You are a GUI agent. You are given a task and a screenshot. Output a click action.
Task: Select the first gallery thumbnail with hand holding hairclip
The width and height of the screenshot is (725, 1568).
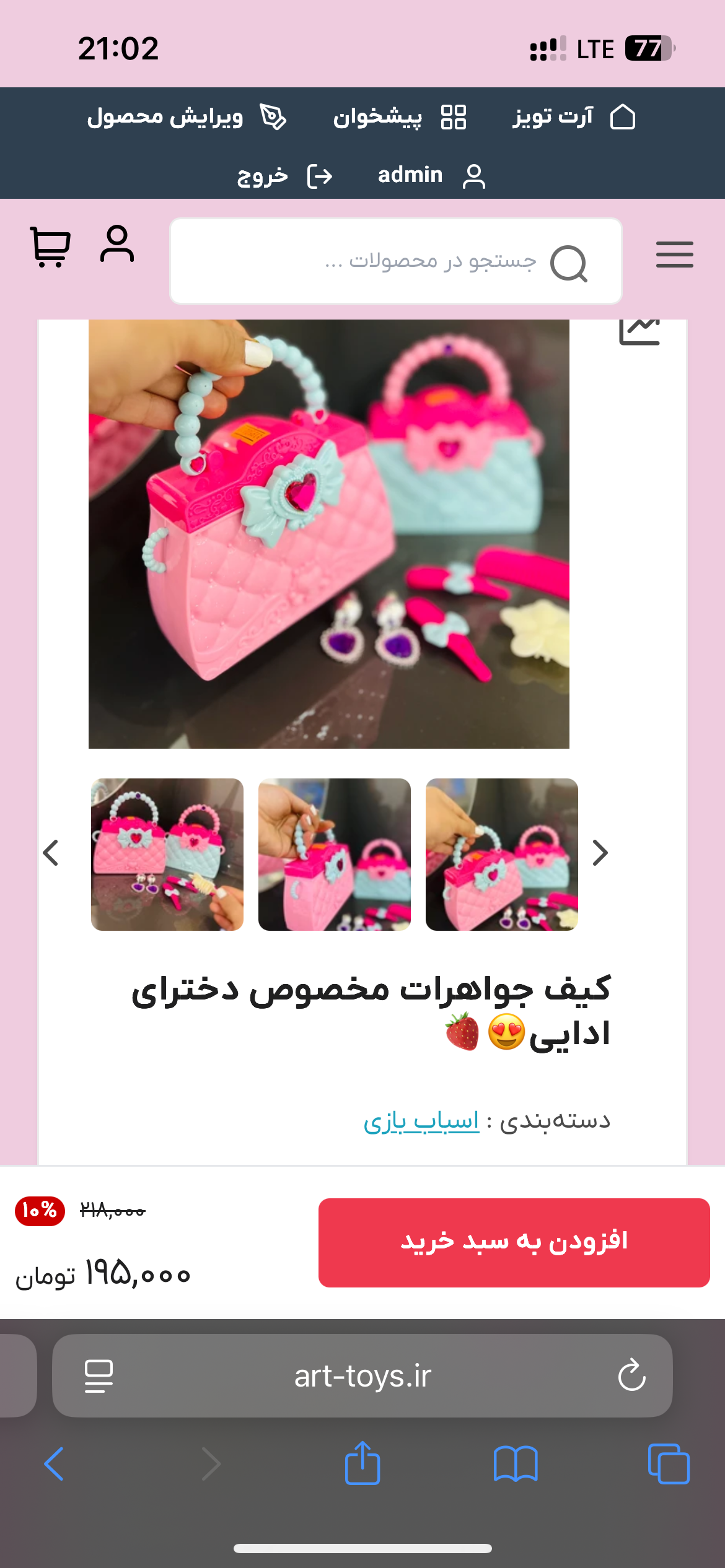(167, 854)
